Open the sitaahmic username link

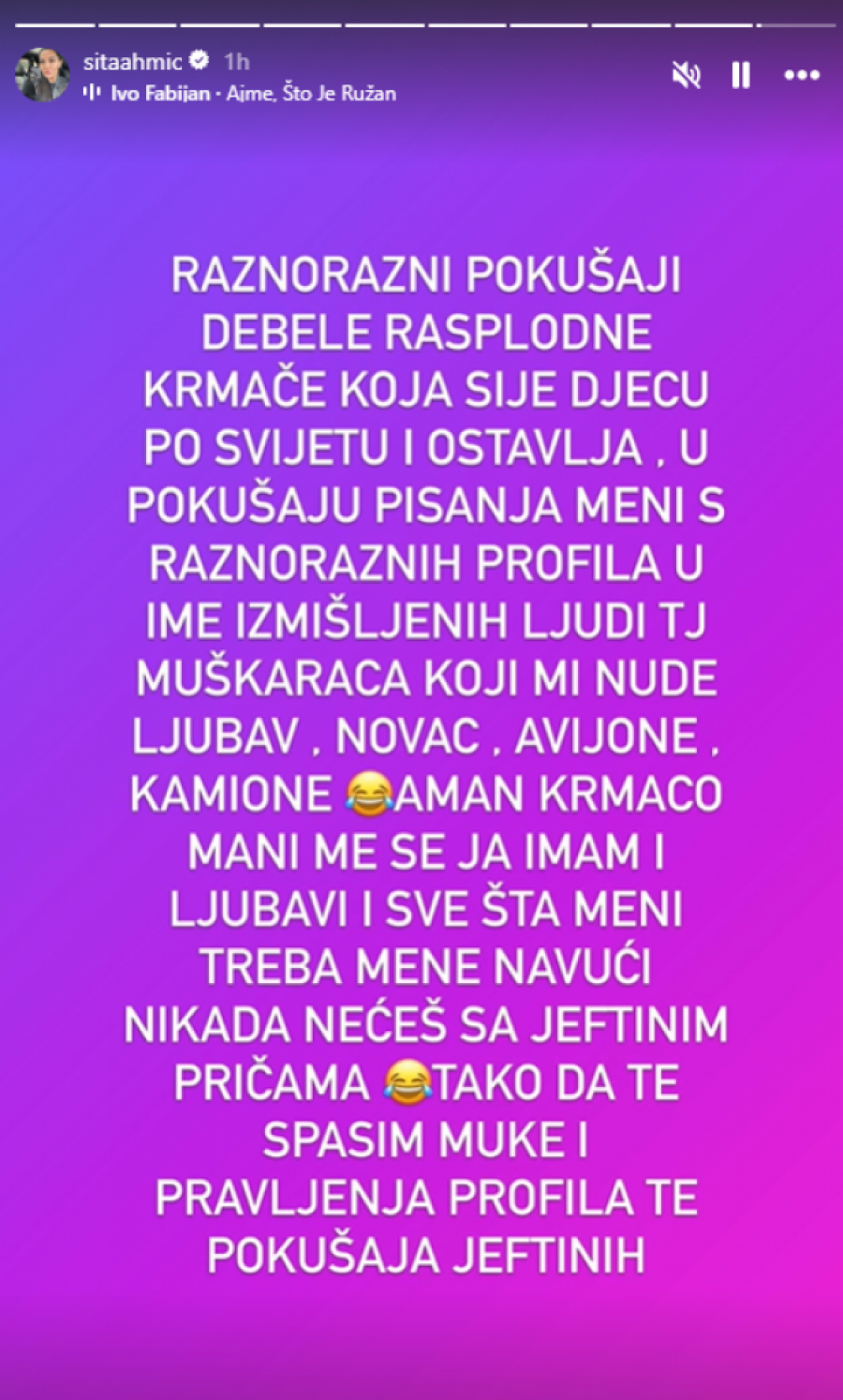pos(132,62)
